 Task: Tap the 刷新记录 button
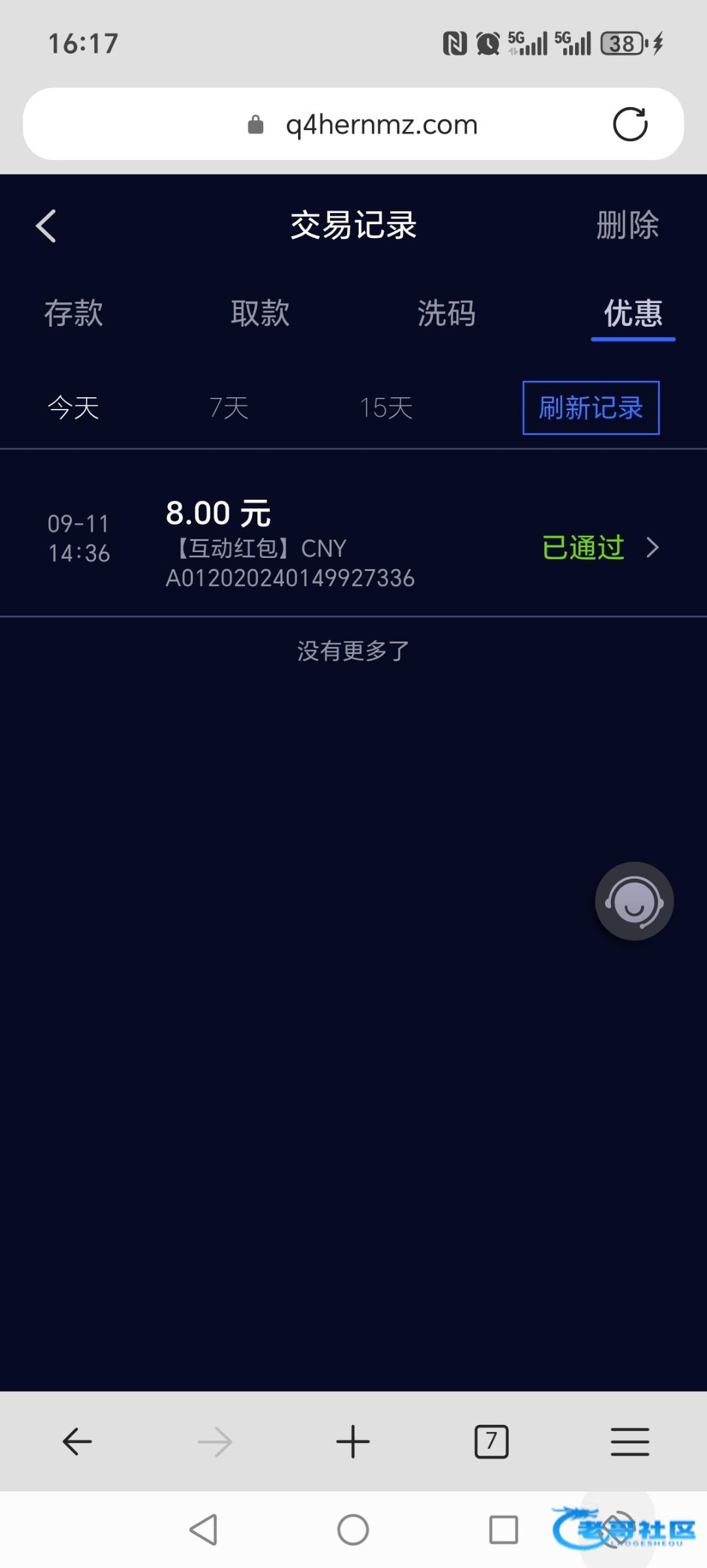click(x=591, y=408)
